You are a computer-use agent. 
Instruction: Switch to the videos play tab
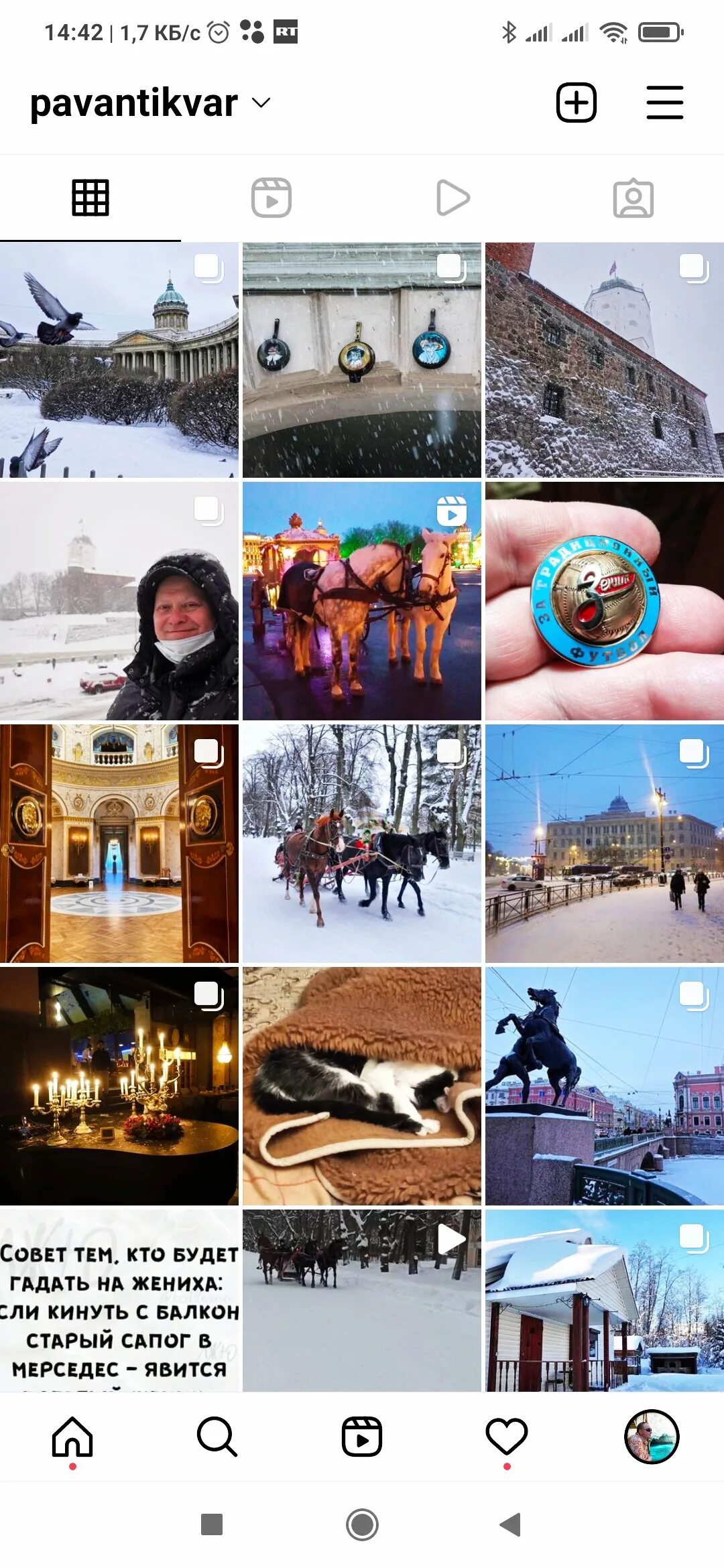coord(452,198)
